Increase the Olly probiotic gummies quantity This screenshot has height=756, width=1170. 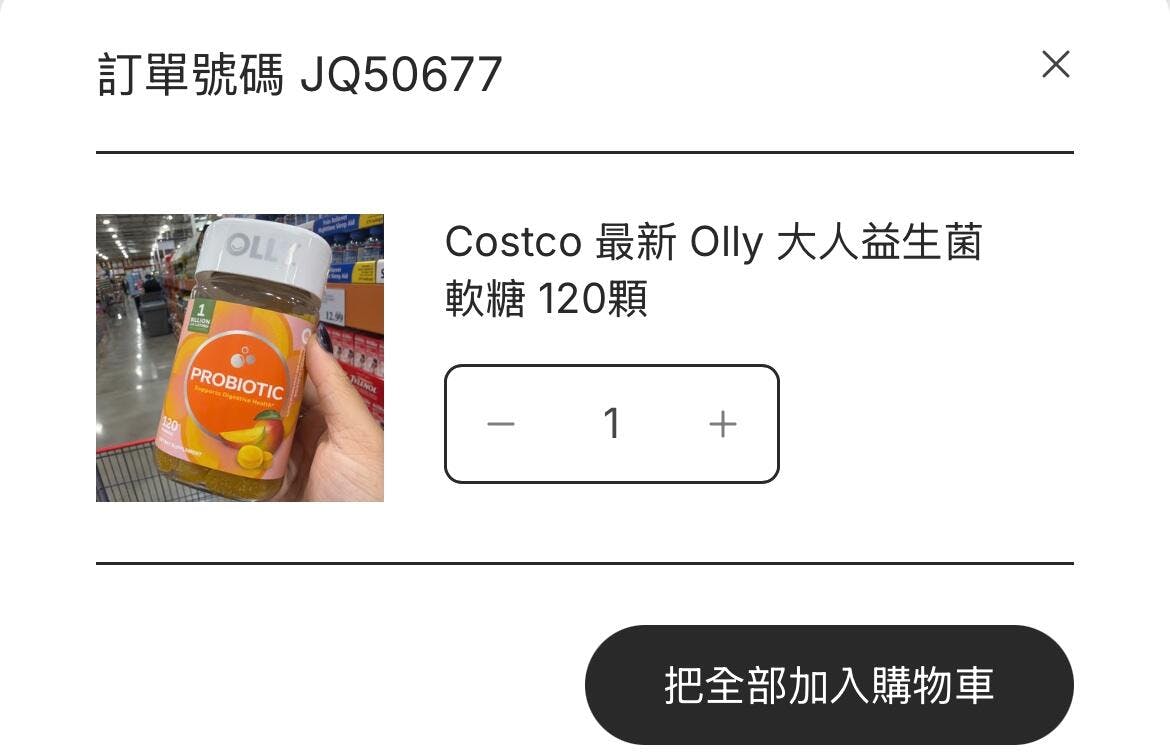722,424
